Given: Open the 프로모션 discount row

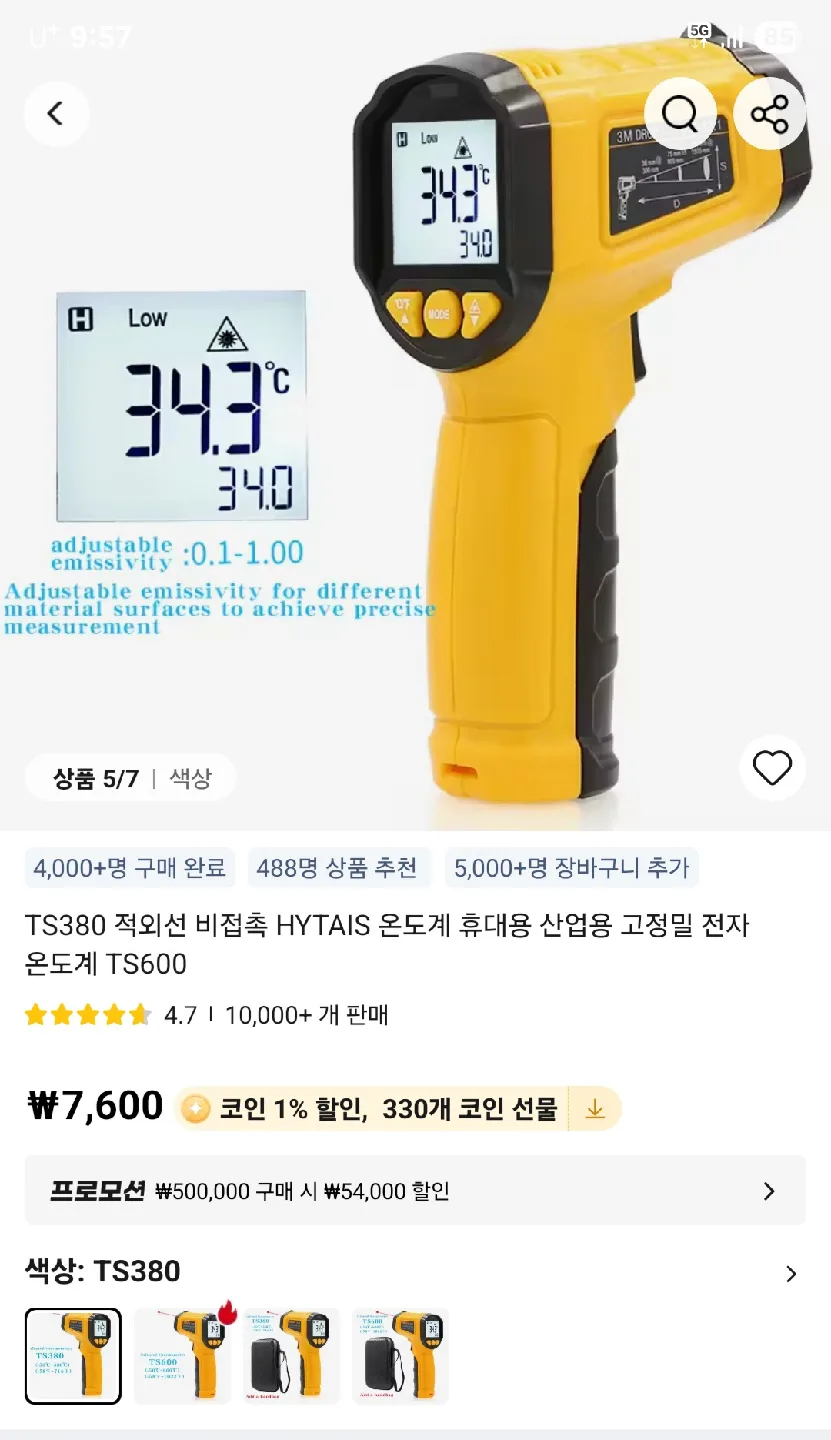Looking at the screenshot, I should click(x=415, y=1190).
